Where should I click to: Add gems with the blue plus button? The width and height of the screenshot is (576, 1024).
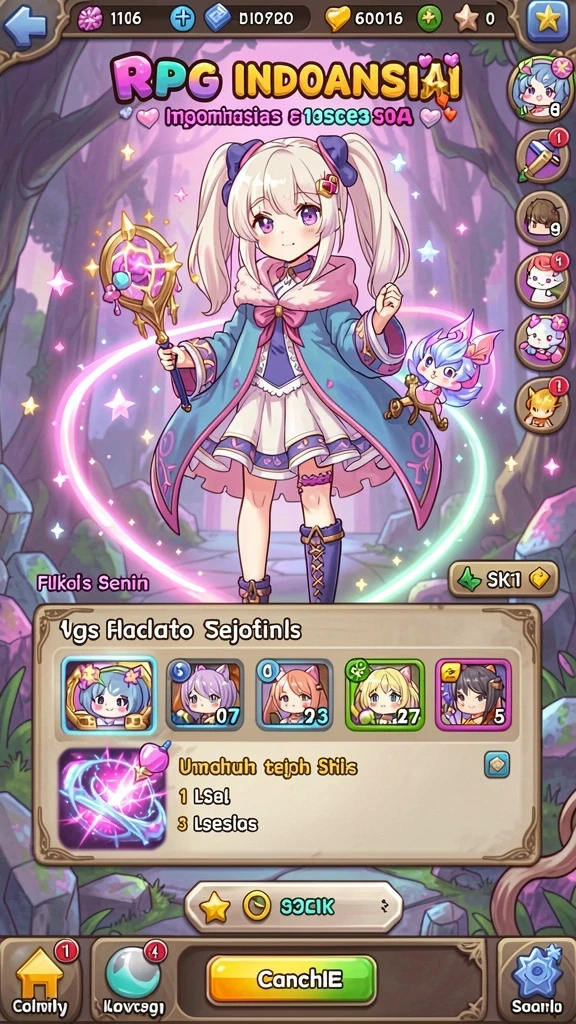tap(182, 19)
